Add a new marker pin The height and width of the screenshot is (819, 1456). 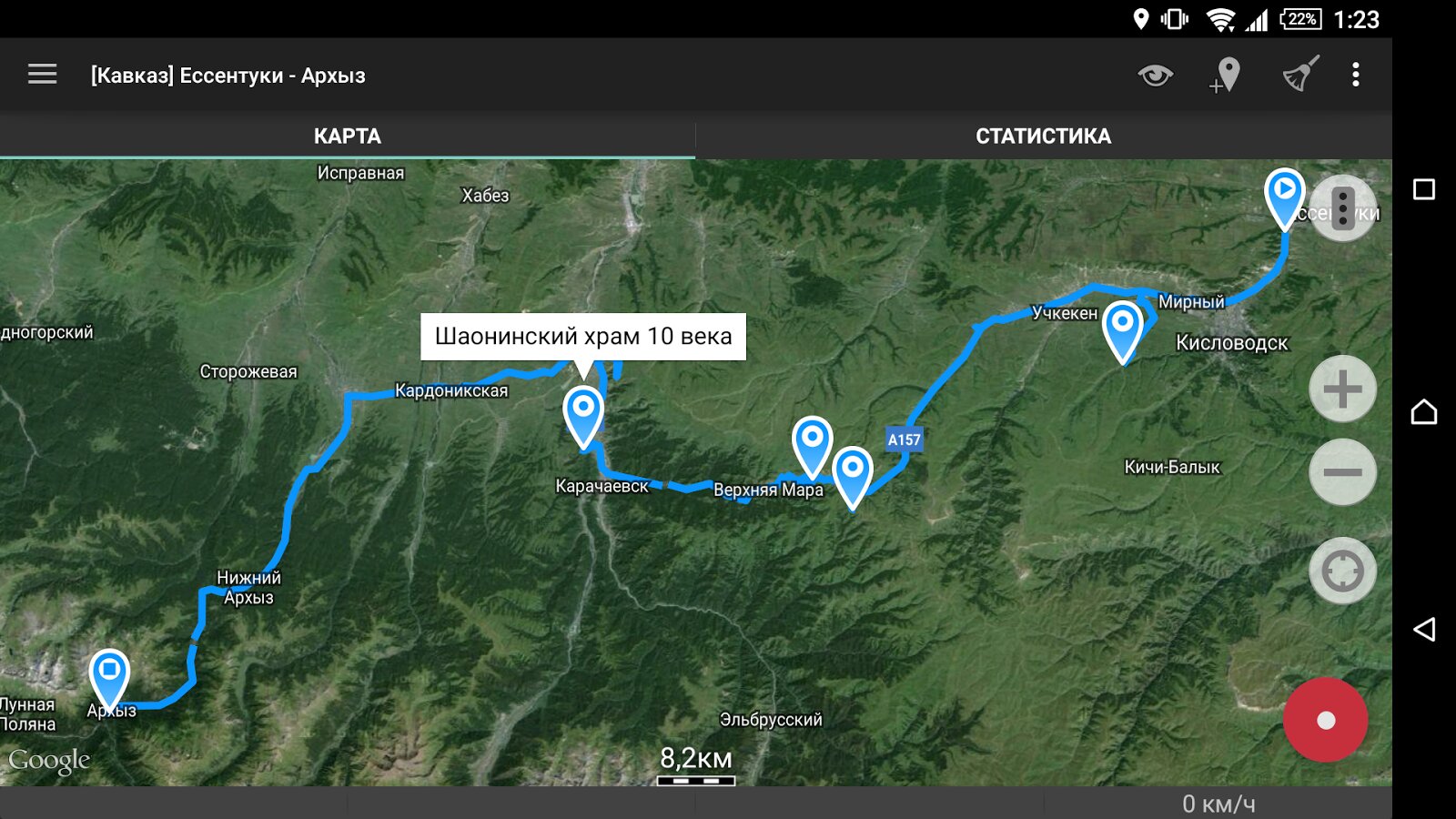click(x=1226, y=75)
